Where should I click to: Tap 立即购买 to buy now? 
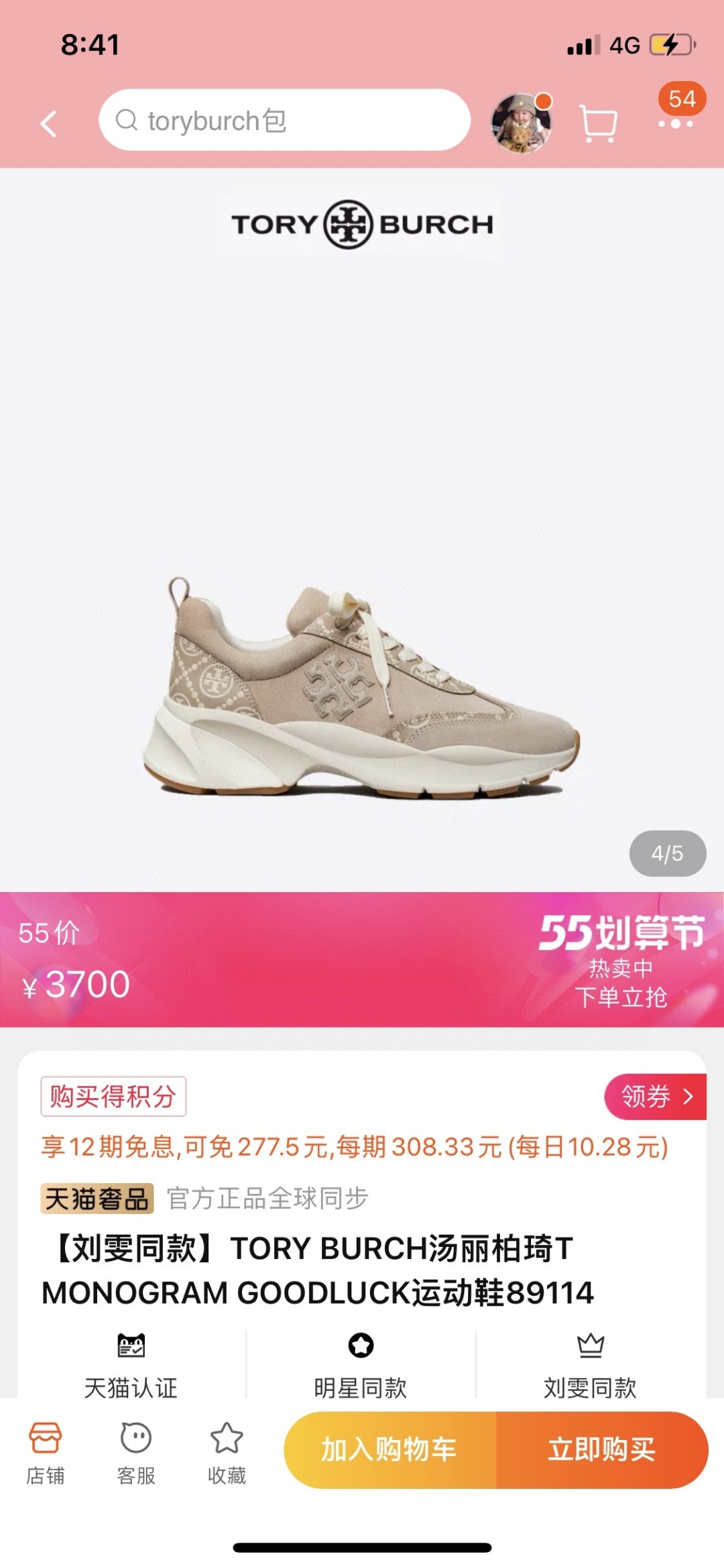point(601,1450)
